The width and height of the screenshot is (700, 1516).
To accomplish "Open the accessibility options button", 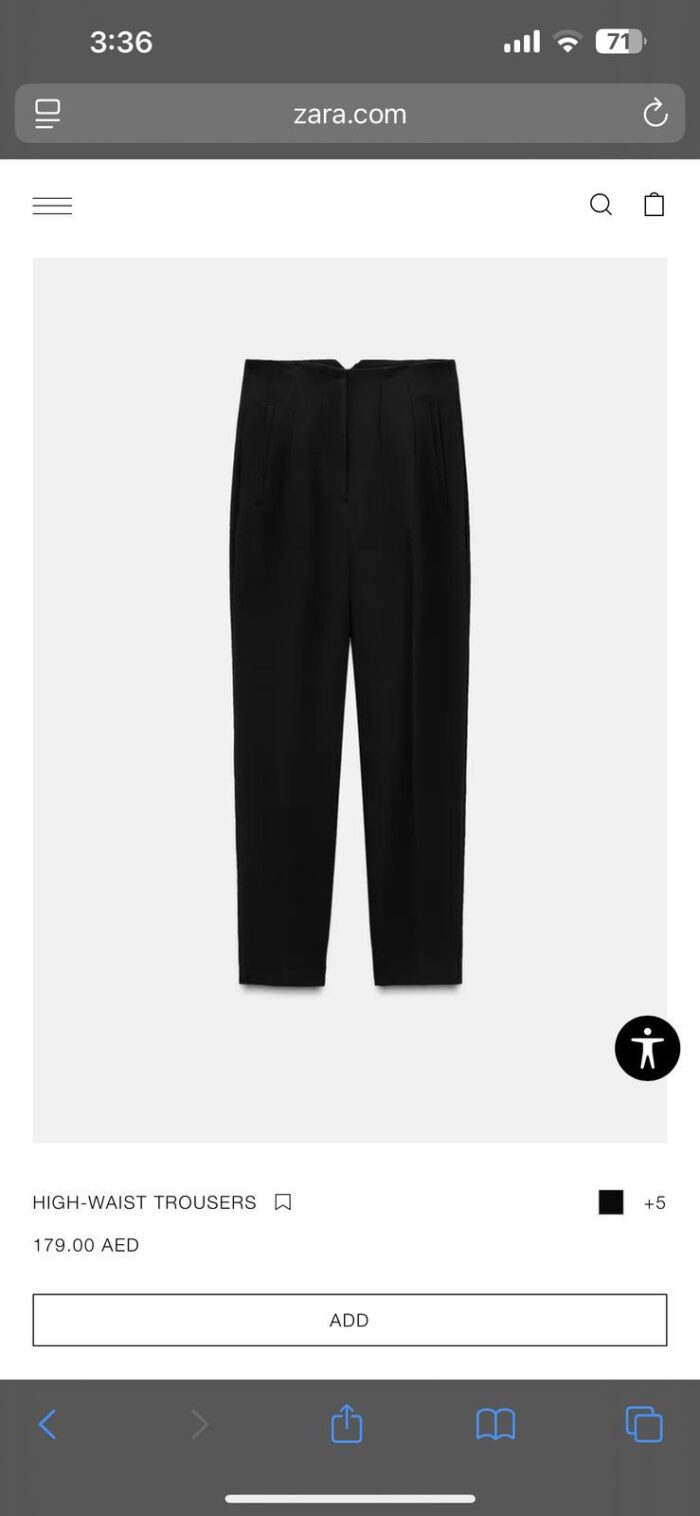I will click(647, 1048).
